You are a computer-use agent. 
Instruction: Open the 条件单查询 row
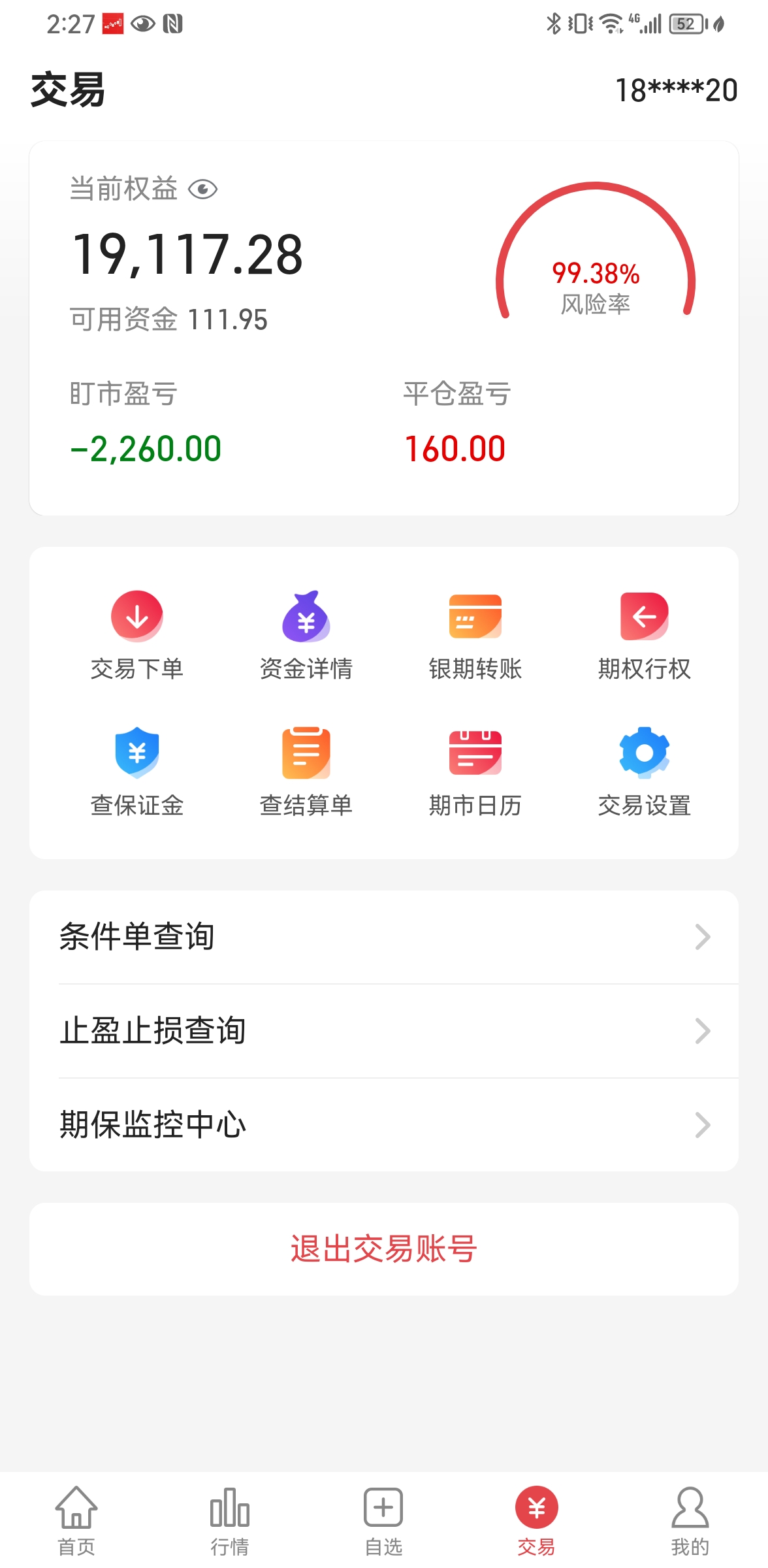(x=384, y=937)
